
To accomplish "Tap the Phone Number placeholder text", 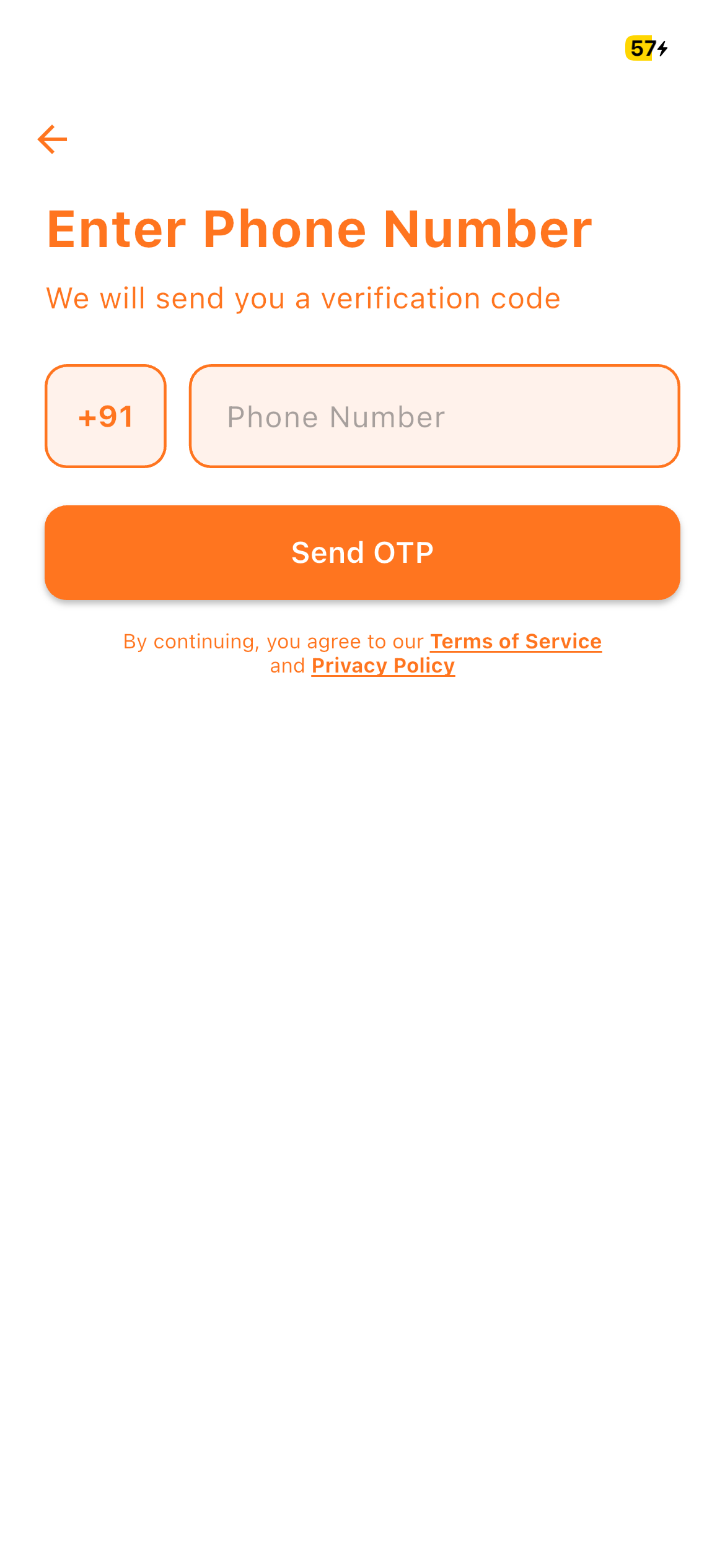I will click(336, 416).
